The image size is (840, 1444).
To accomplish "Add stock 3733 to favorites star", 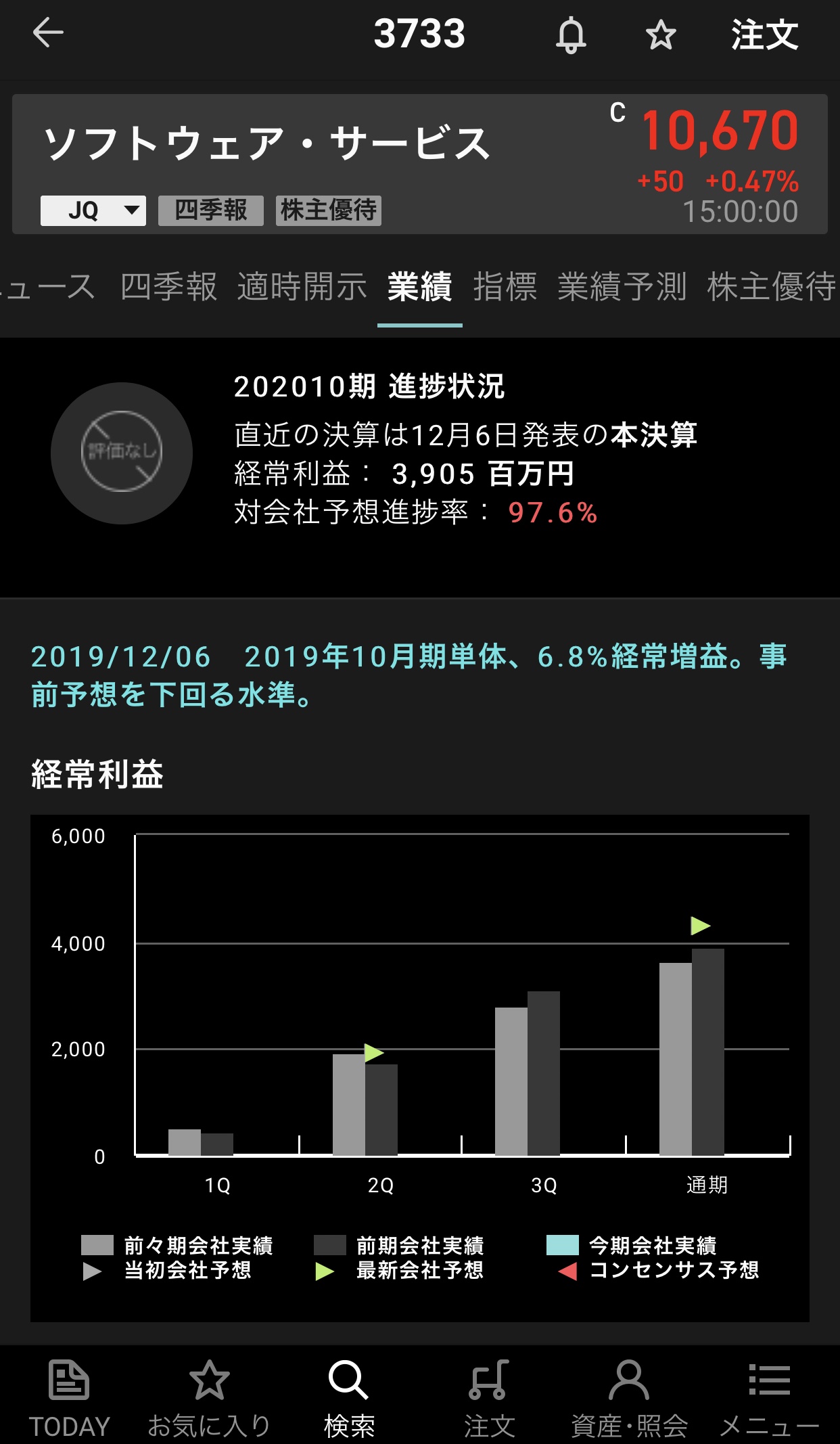I will pos(661,35).
